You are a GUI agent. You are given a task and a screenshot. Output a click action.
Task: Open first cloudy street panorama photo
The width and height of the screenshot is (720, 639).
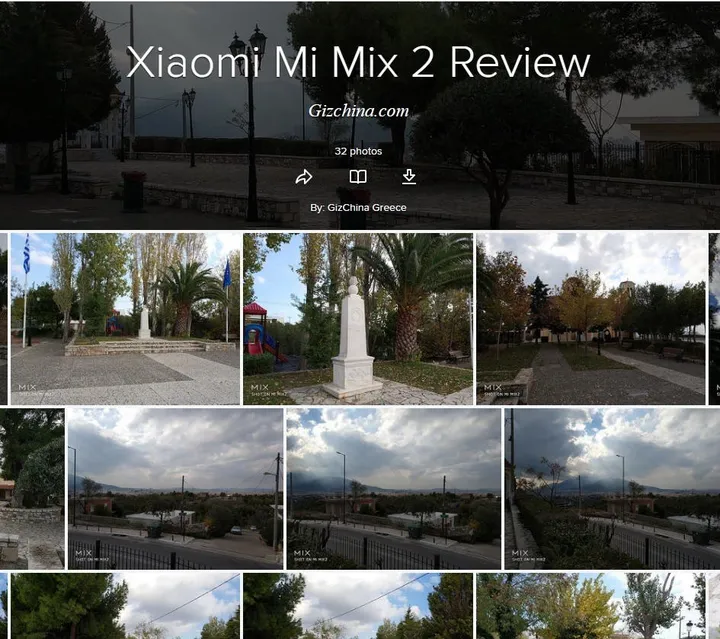coord(175,488)
